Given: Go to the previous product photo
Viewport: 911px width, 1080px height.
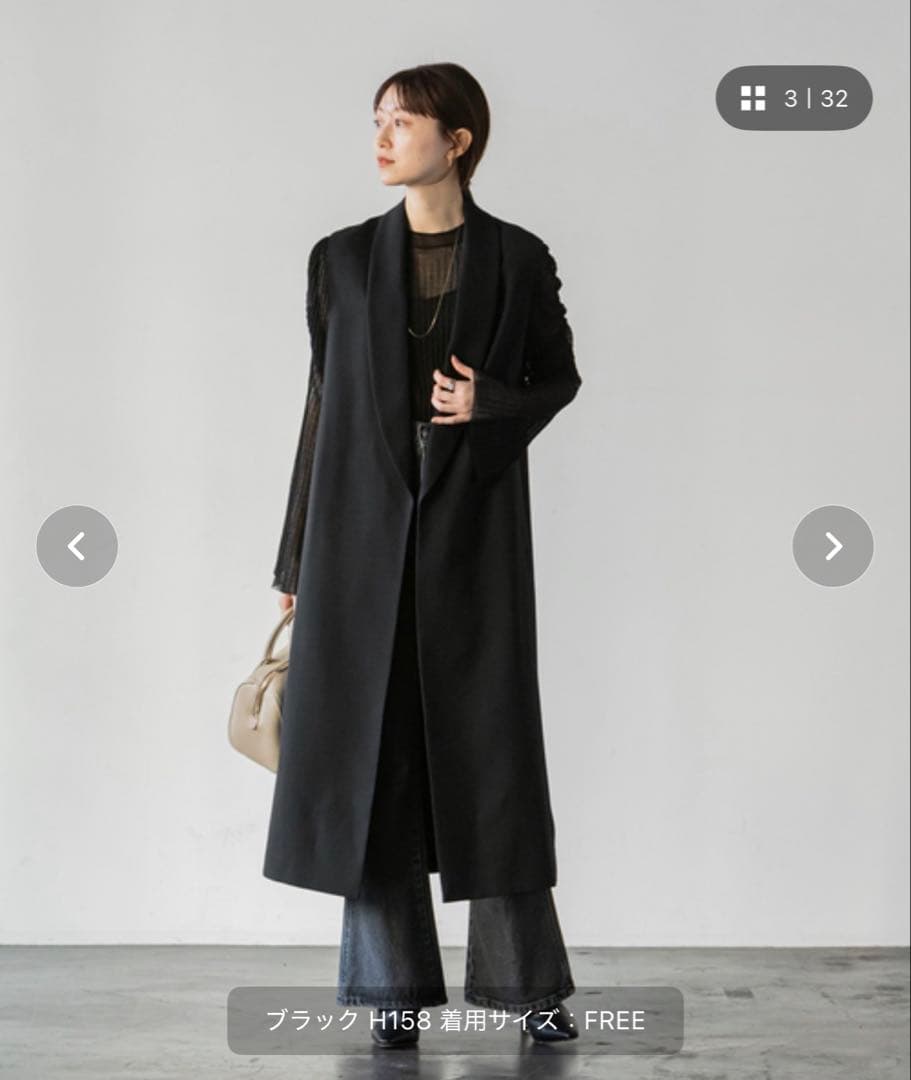Looking at the screenshot, I should [x=77, y=546].
